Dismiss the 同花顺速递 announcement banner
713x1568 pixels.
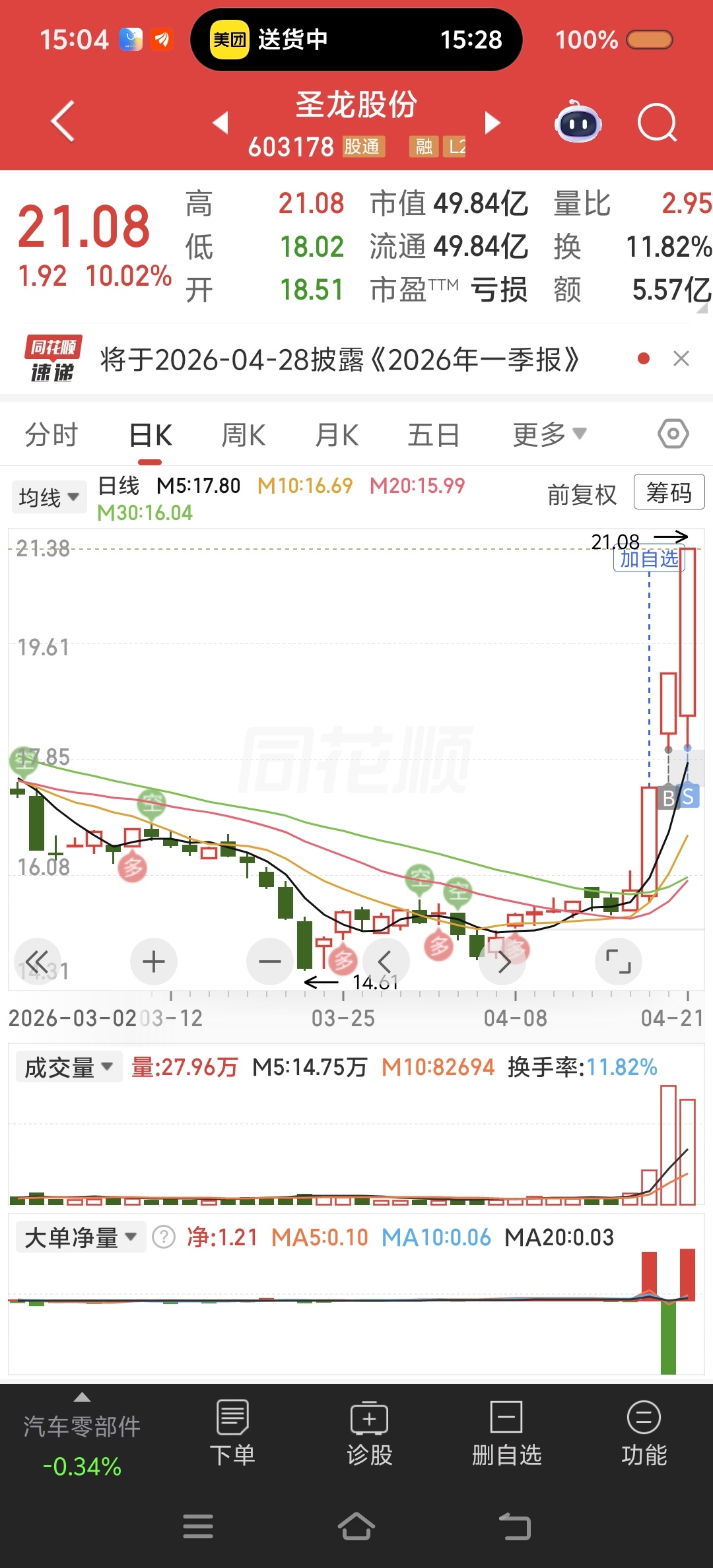tap(681, 359)
